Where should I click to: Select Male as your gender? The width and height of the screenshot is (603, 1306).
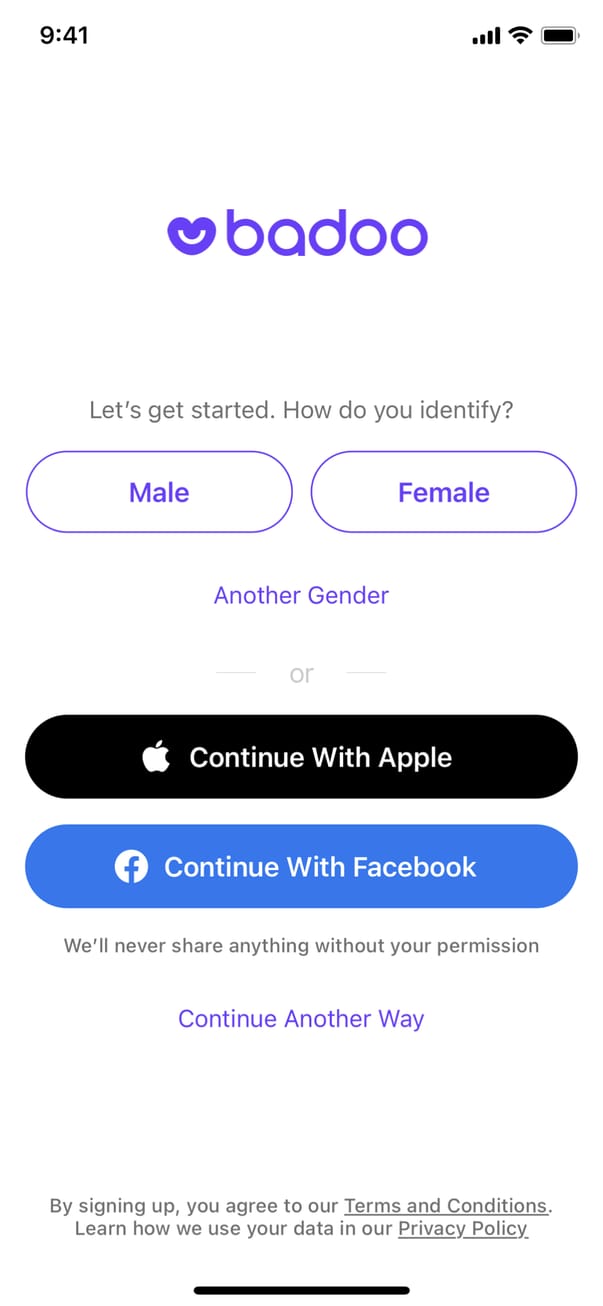159,492
